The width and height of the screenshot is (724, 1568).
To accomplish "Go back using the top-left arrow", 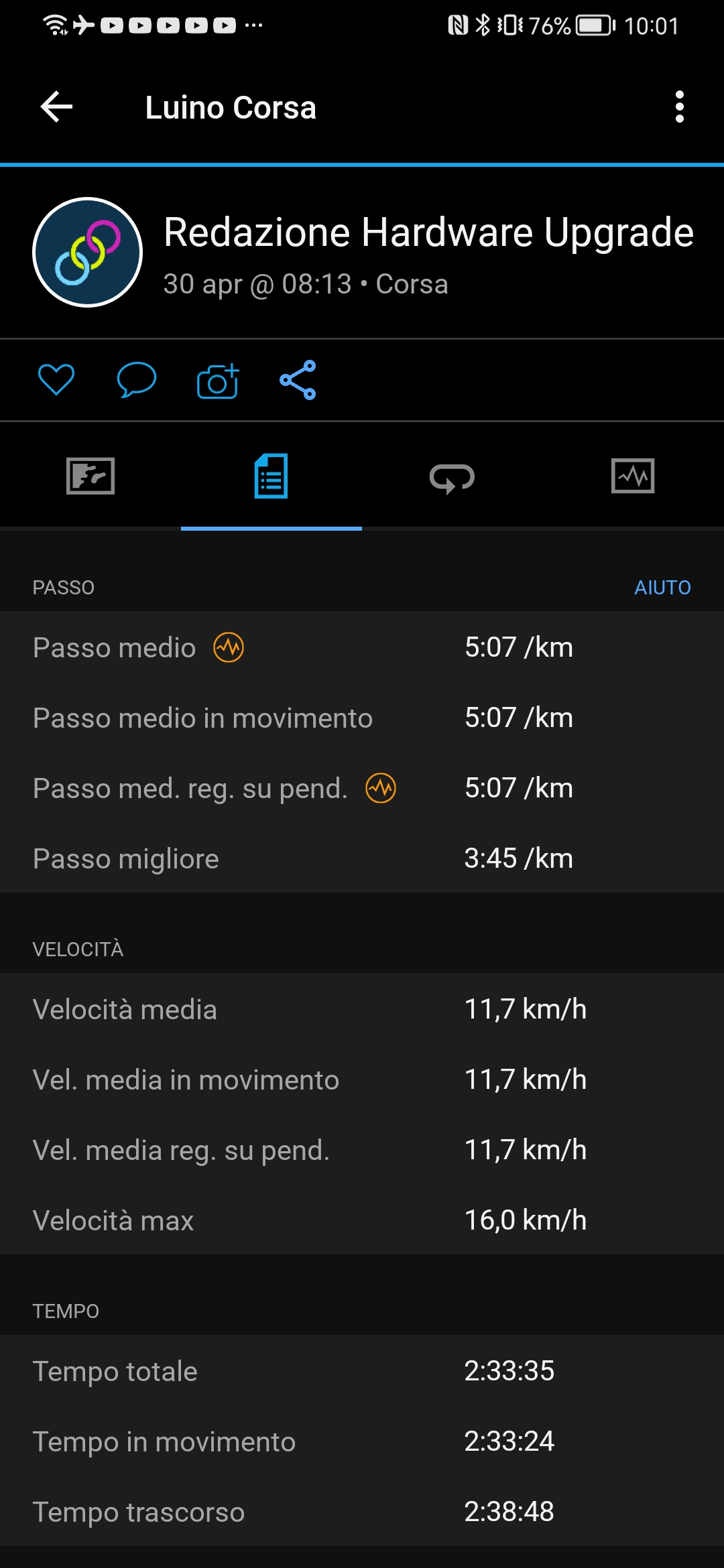I will click(x=56, y=107).
